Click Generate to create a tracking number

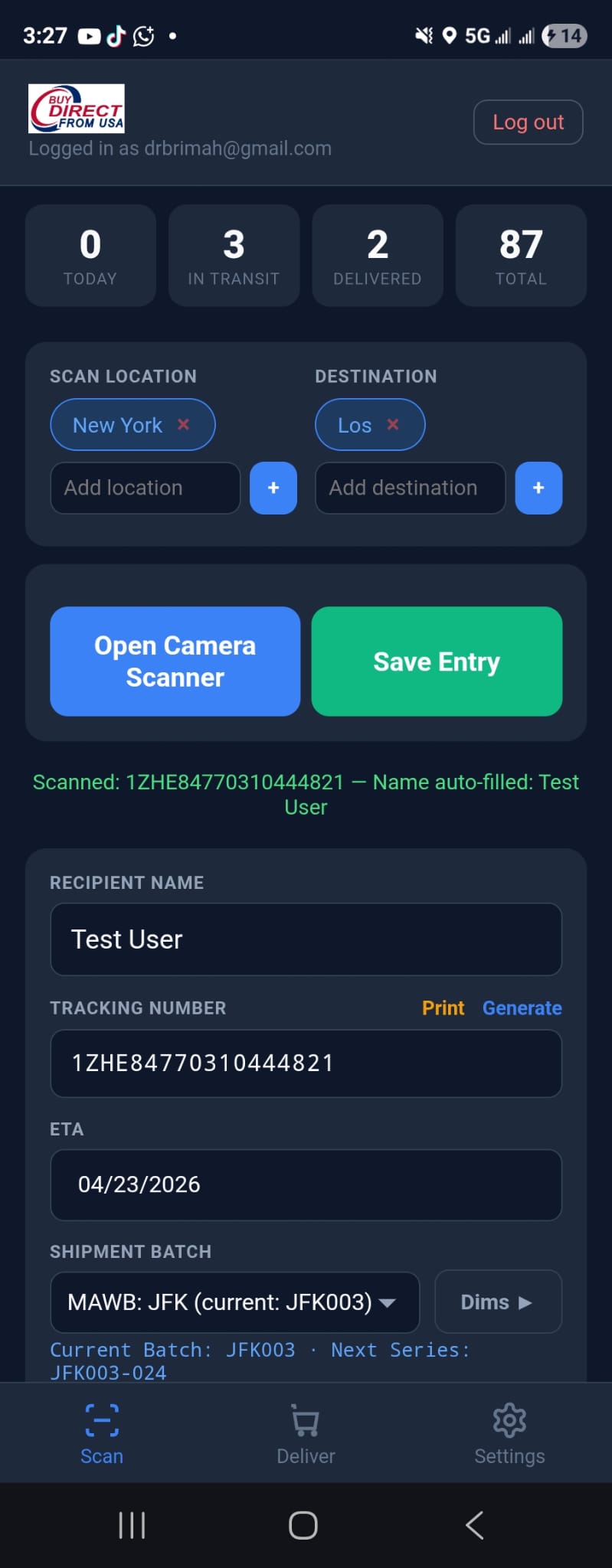pos(522,1008)
